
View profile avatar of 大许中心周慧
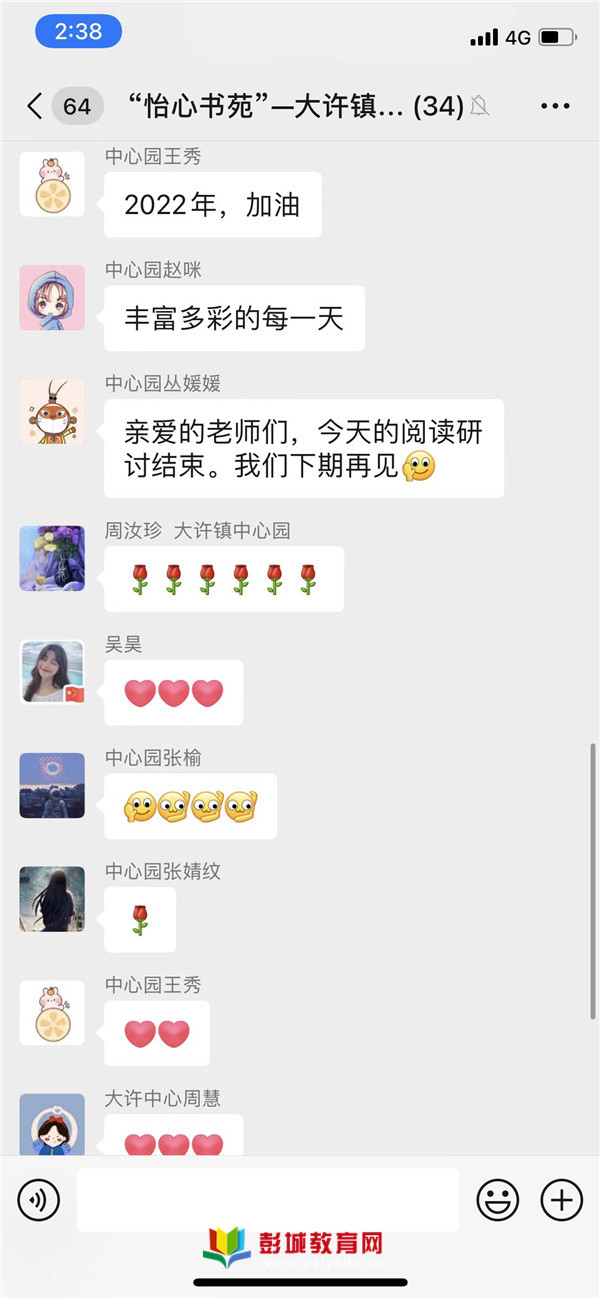(52, 1124)
